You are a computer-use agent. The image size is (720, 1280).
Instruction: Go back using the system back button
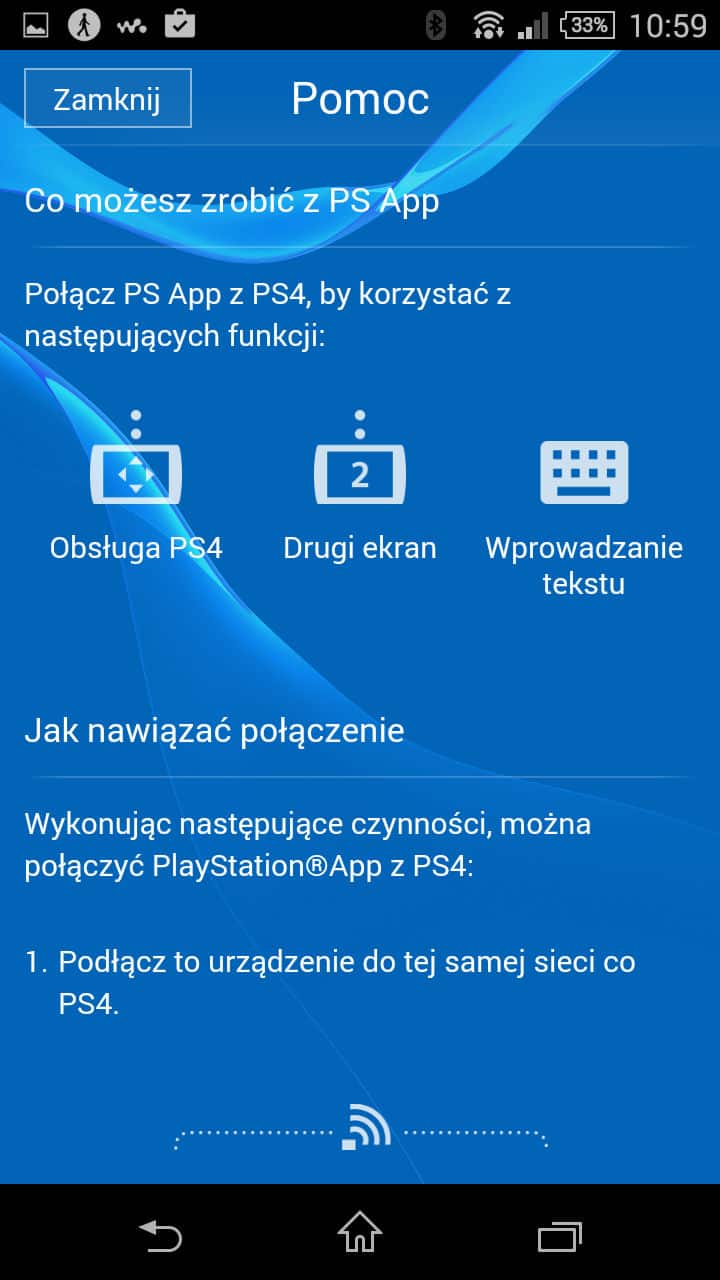[x=160, y=1234]
